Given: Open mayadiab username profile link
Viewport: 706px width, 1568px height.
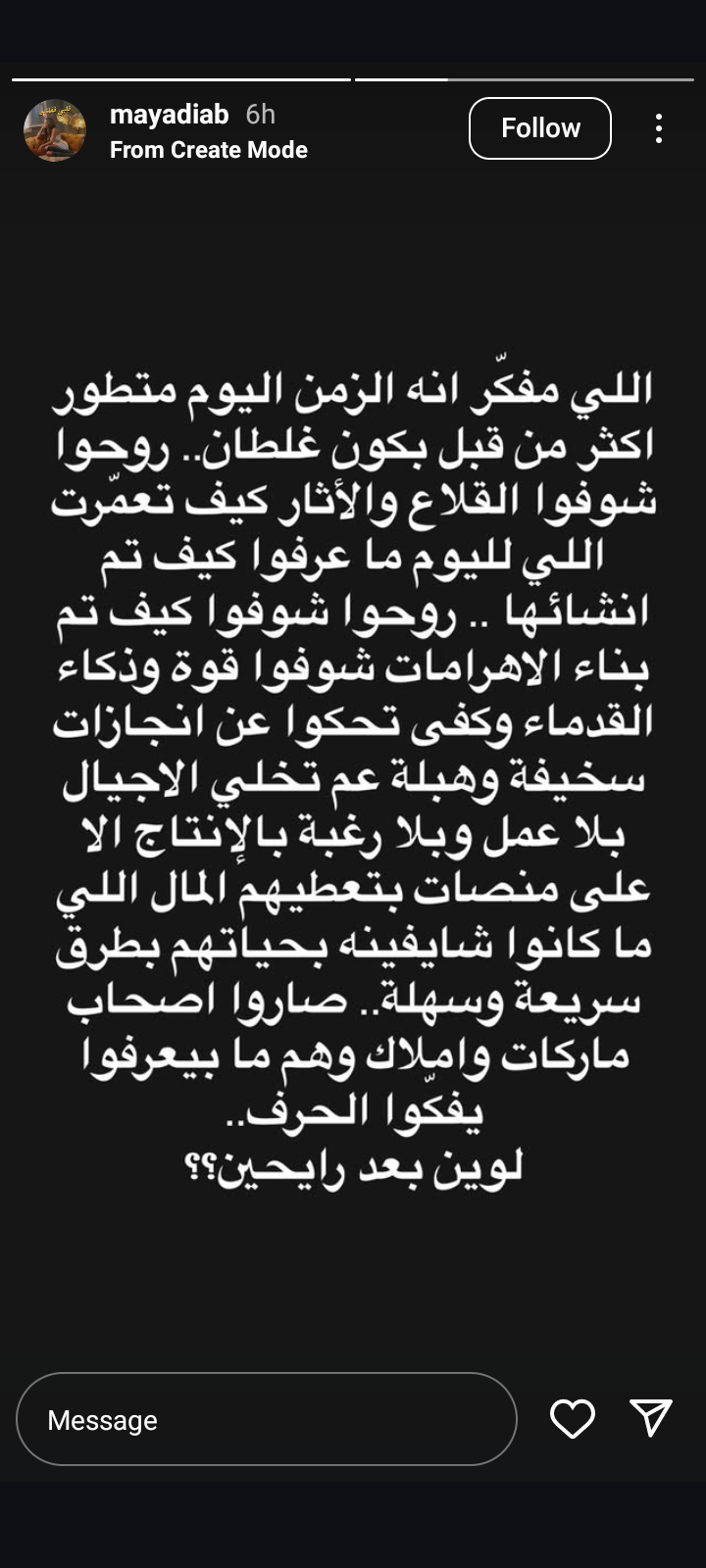Looking at the screenshot, I should point(169,115).
